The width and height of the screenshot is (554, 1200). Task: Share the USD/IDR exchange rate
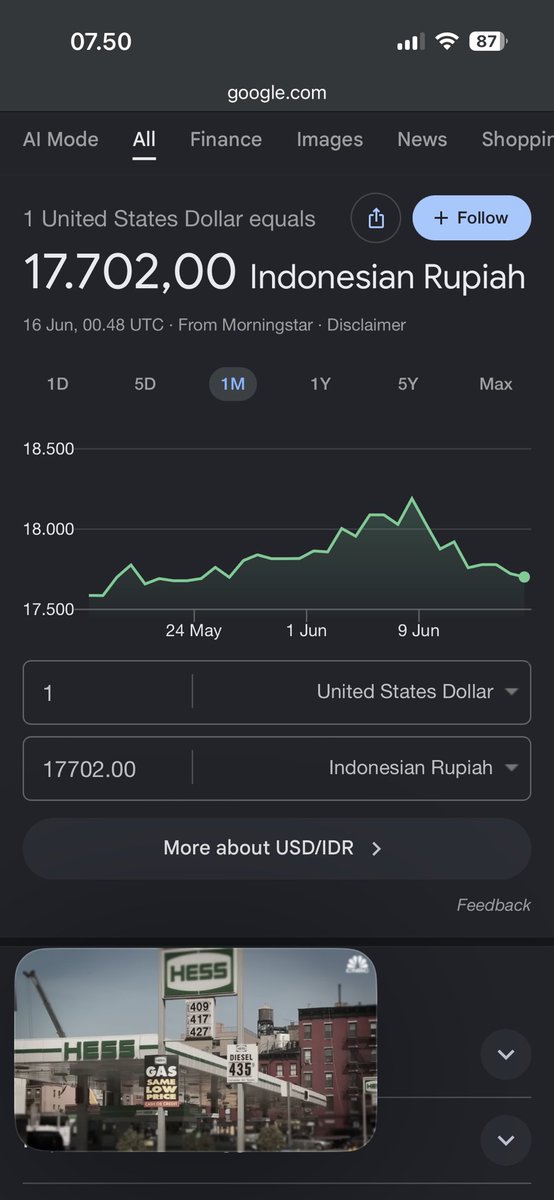pos(376,218)
